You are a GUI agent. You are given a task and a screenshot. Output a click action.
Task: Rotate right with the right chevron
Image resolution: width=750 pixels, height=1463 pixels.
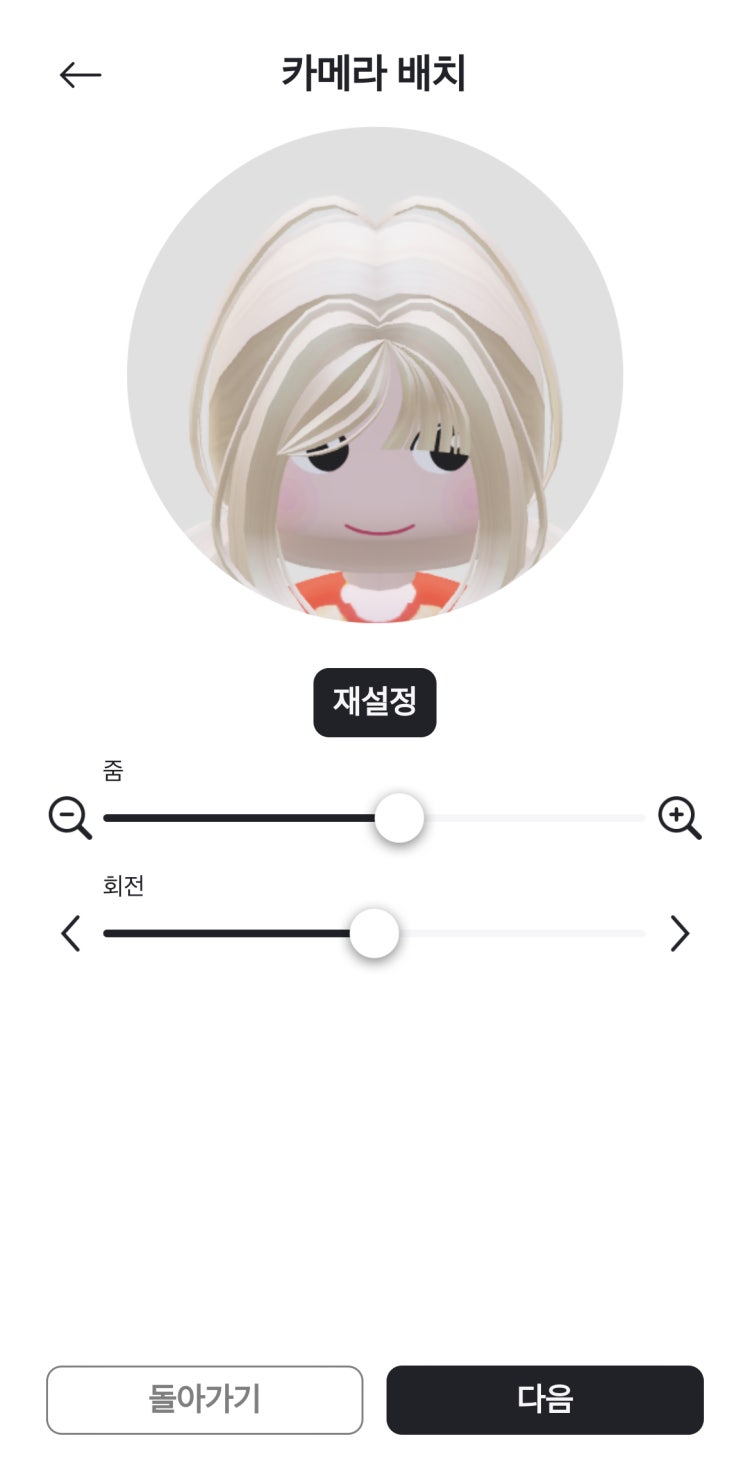[680, 934]
